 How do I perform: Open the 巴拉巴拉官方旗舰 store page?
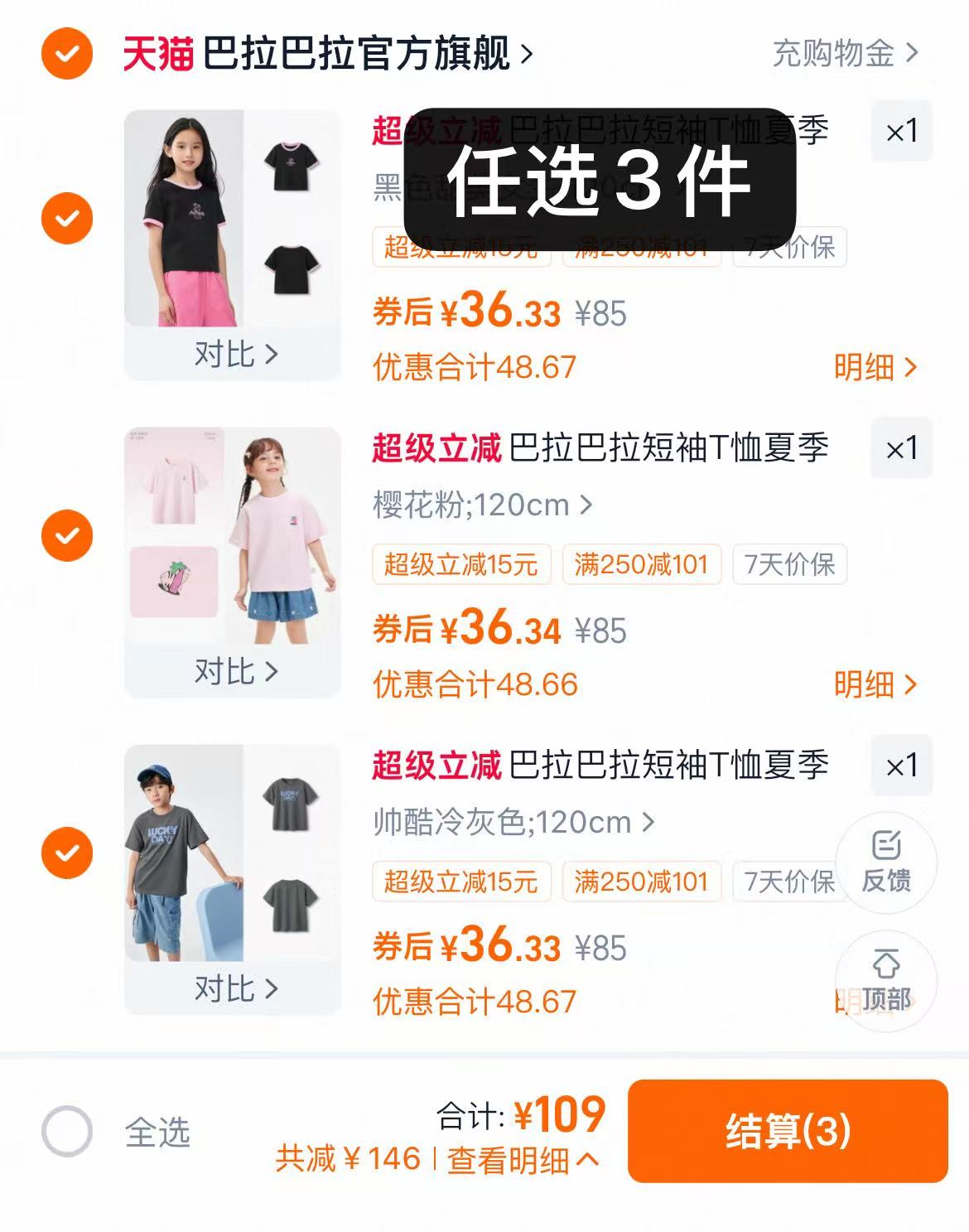point(356,54)
